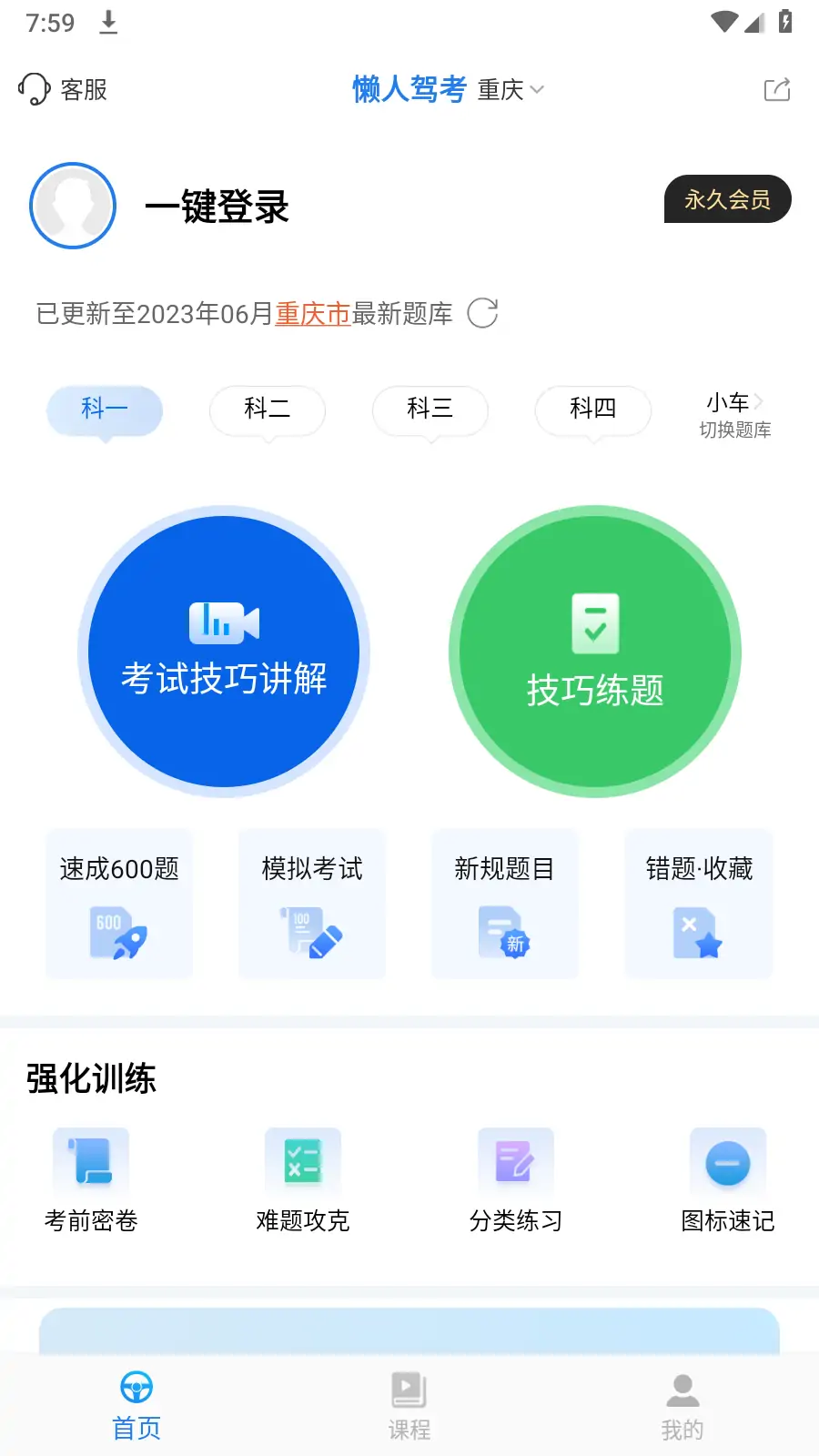Image resolution: width=819 pixels, height=1456 pixels.
Task: Open the 课程 tab in bottom navigation
Action: point(409,1401)
